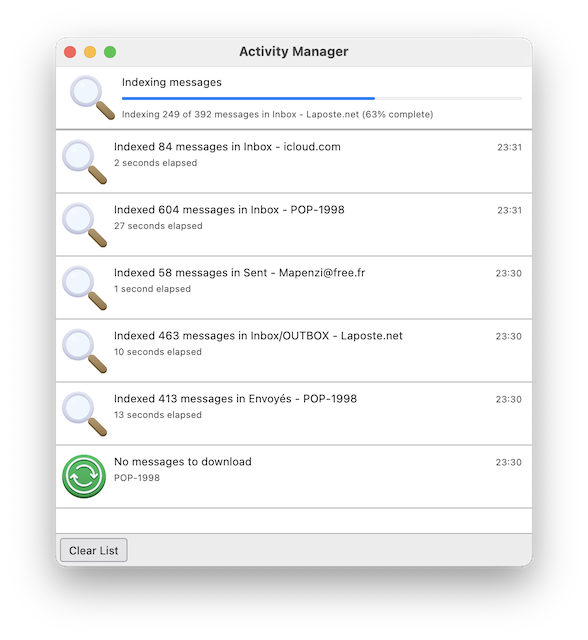Select the Inbox POP-1998 604 messages entry
588x640 pixels.
(x=294, y=224)
